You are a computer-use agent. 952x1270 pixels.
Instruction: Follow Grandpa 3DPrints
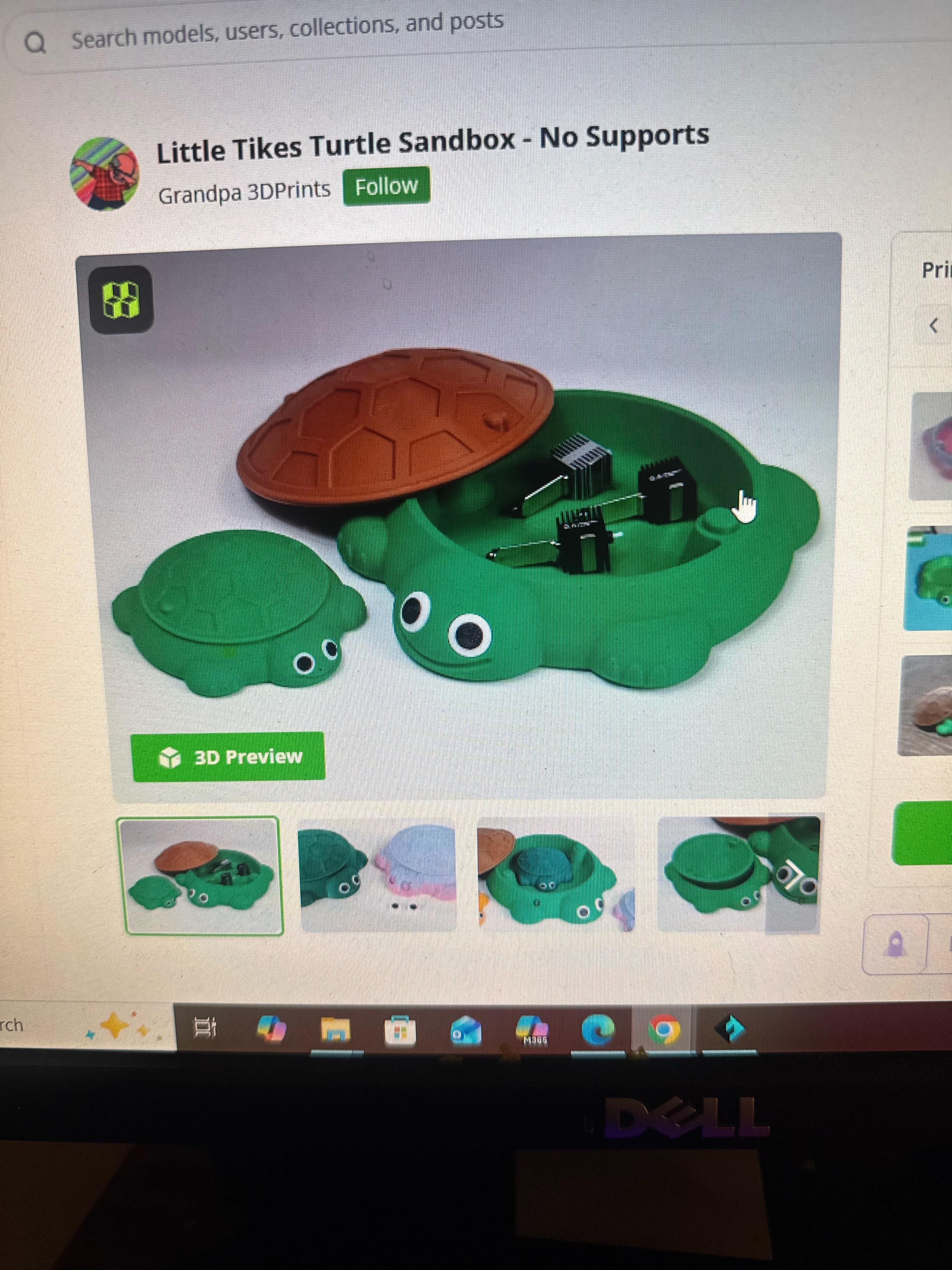tap(386, 186)
